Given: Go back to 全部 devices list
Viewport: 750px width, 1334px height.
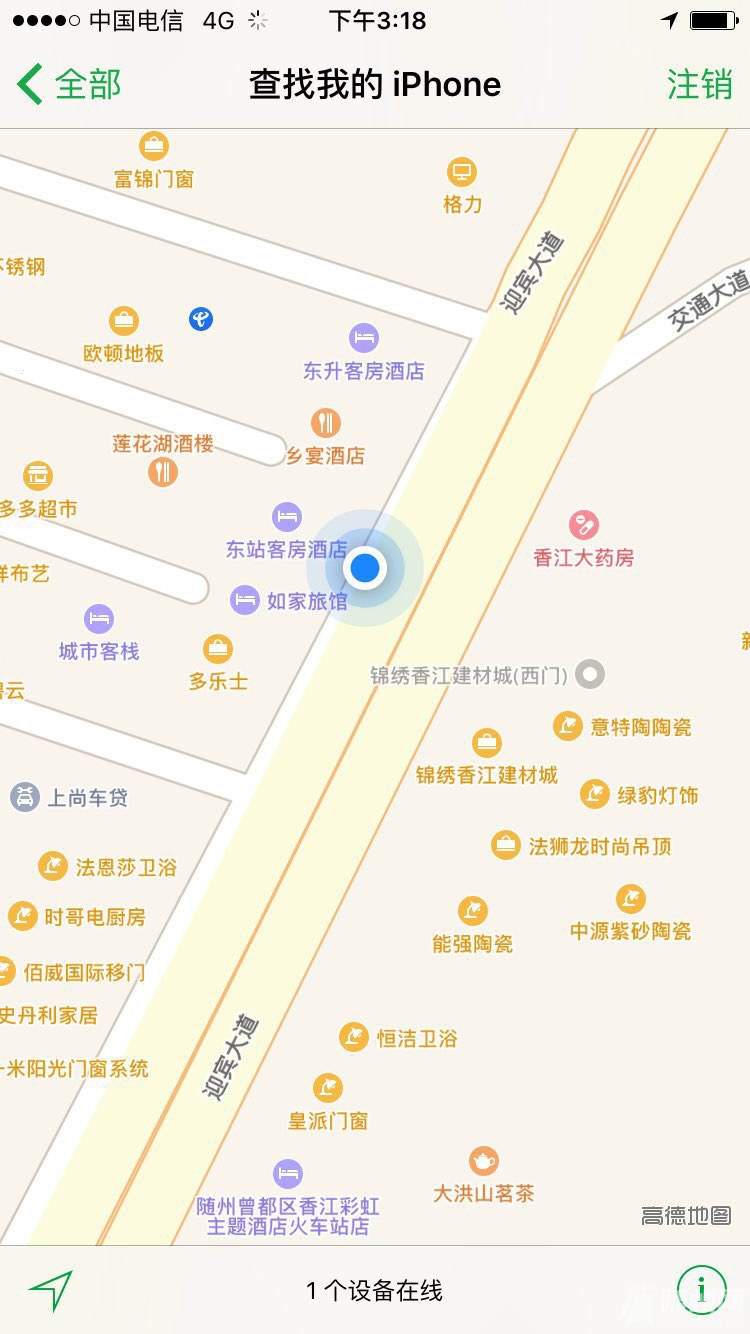Looking at the screenshot, I should pos(70,84).
